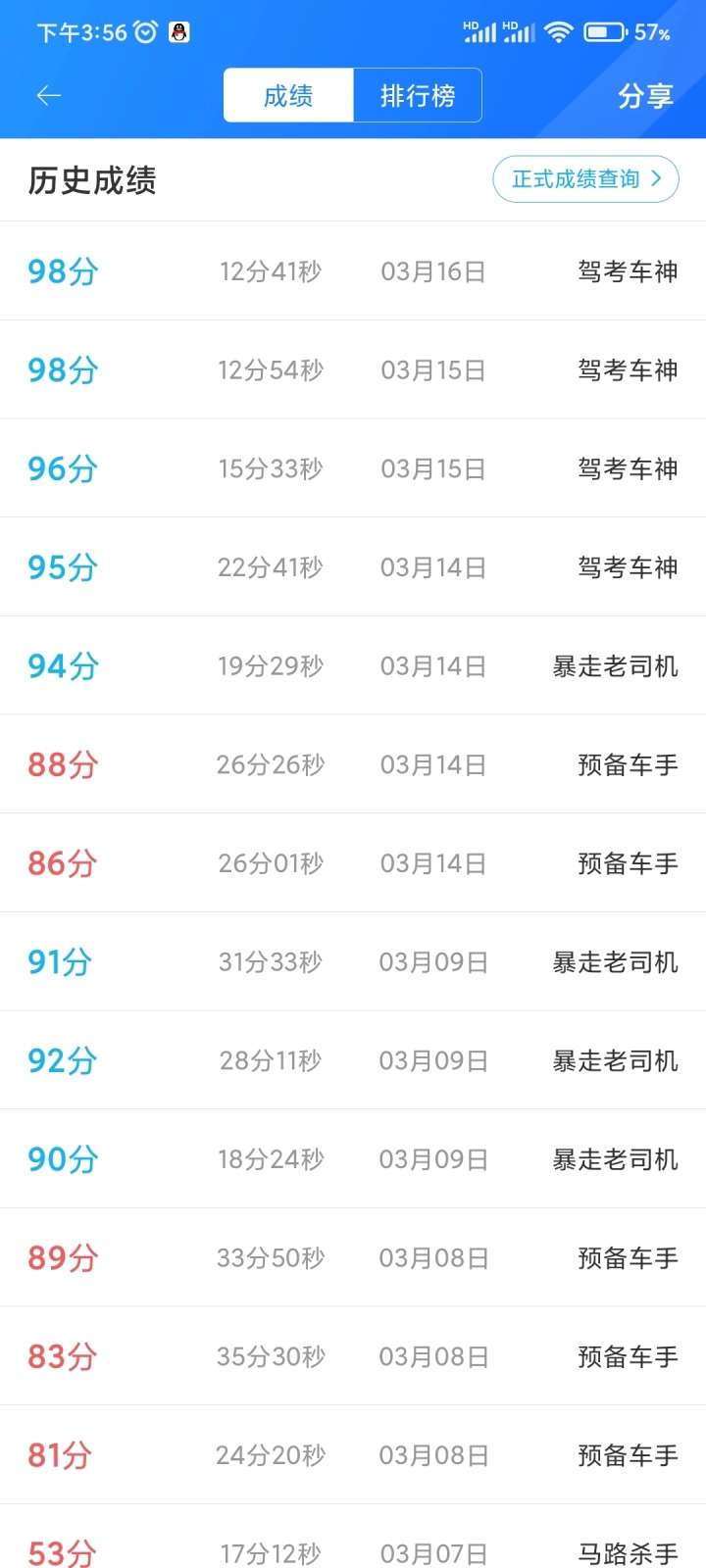
Task: Open 正式成绩查询 link
Action: coord(585,178)
